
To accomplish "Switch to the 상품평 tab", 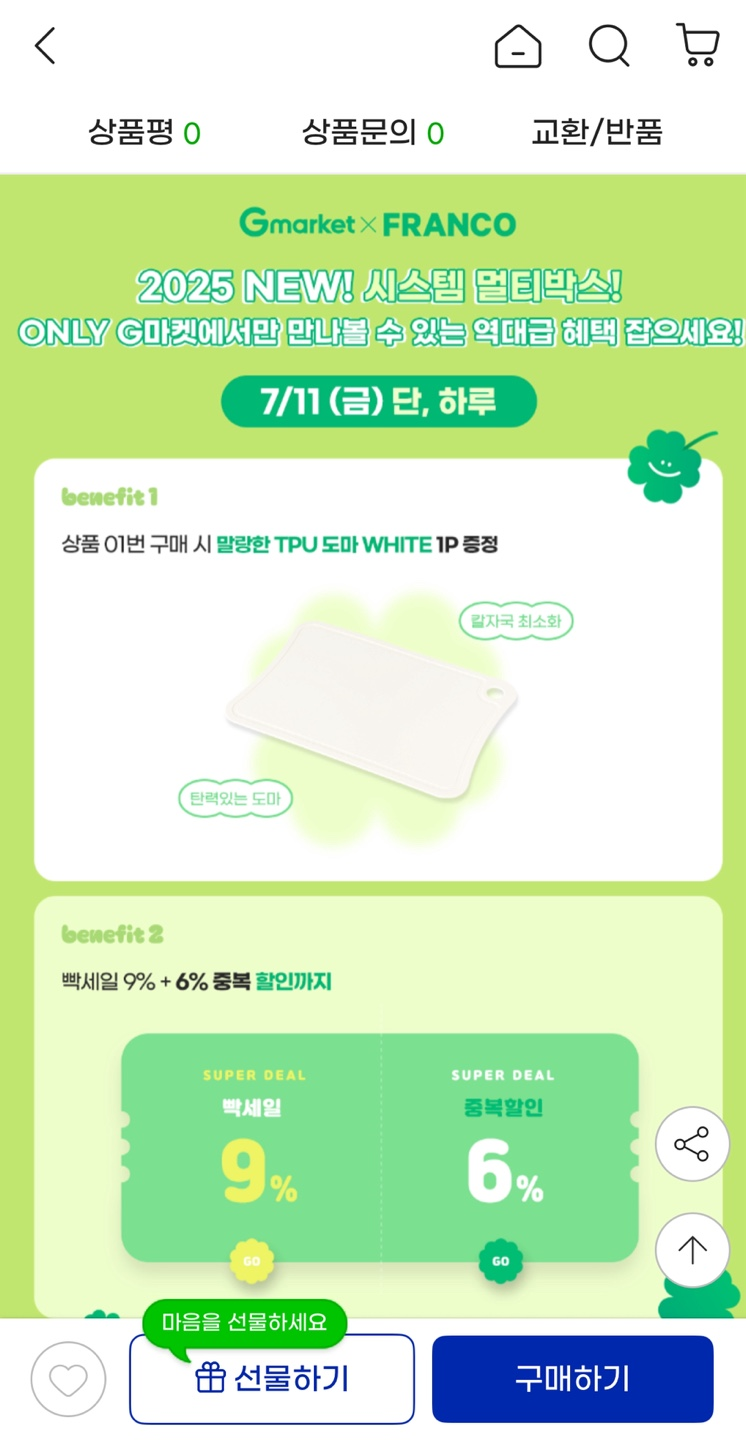I will point(144,132).
